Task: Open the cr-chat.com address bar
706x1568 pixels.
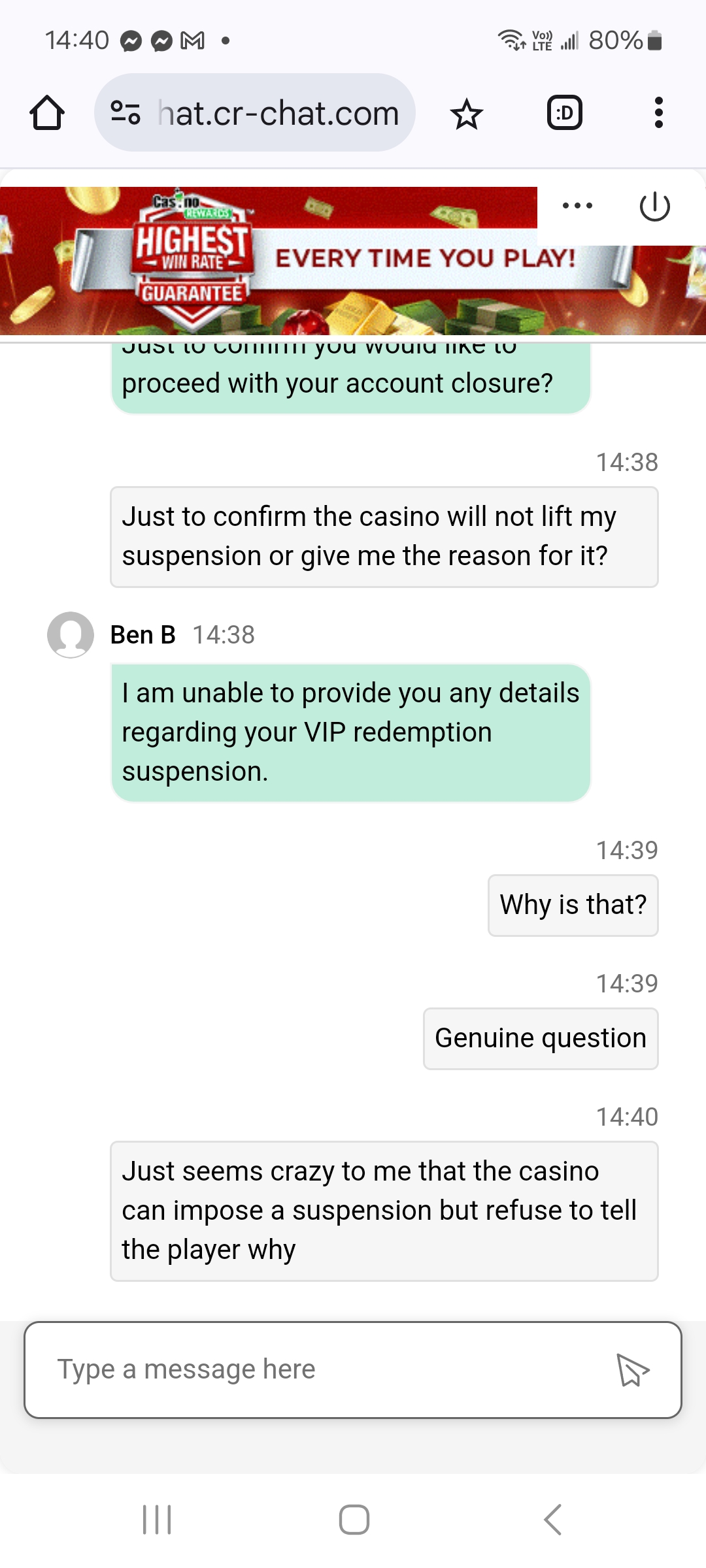Action: coord(255,112)
